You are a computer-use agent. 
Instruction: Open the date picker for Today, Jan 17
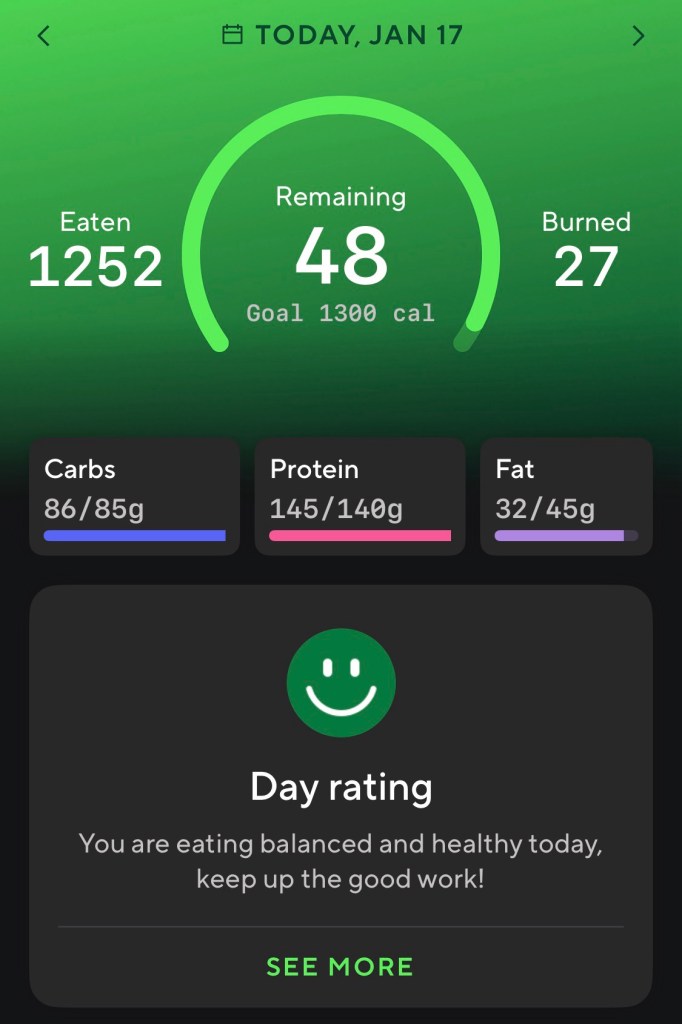(x=342, y=36)
